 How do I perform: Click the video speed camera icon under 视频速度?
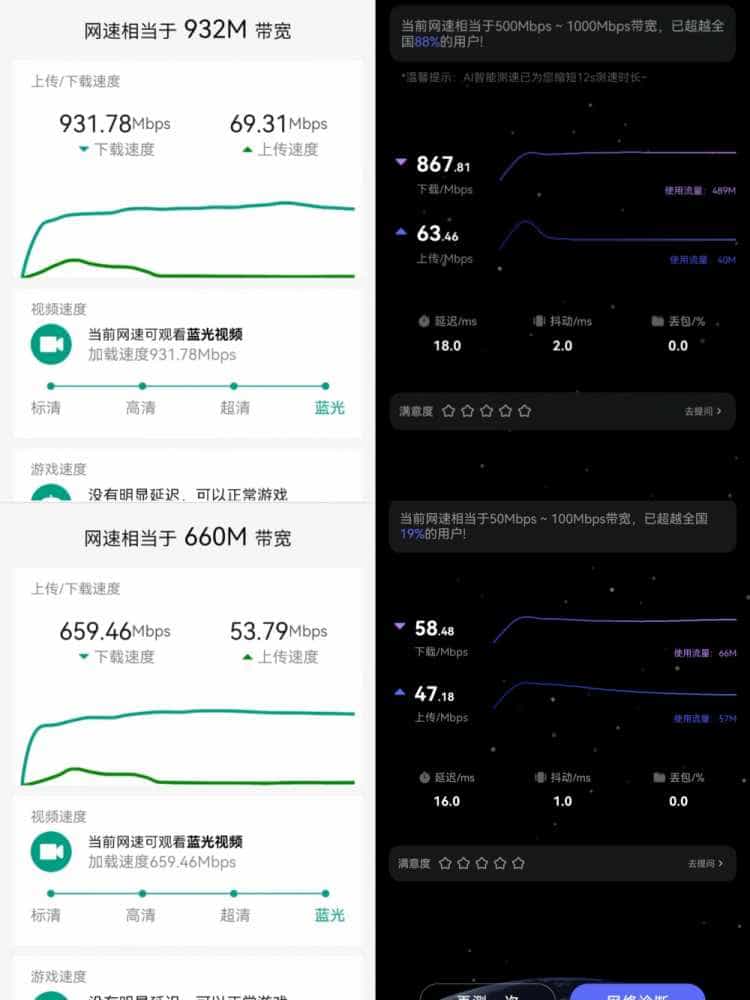(51, 343)
